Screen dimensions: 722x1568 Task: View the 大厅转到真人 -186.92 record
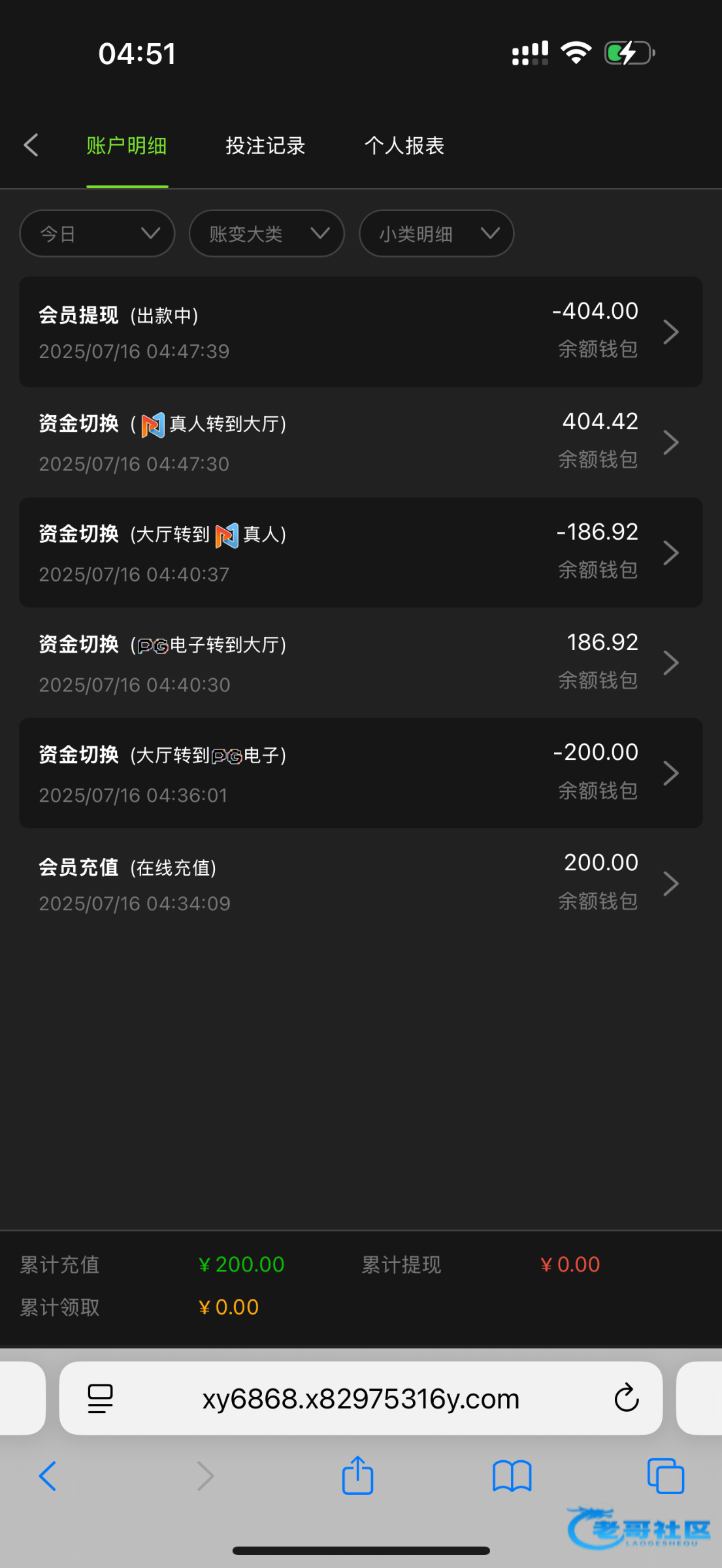361,553
